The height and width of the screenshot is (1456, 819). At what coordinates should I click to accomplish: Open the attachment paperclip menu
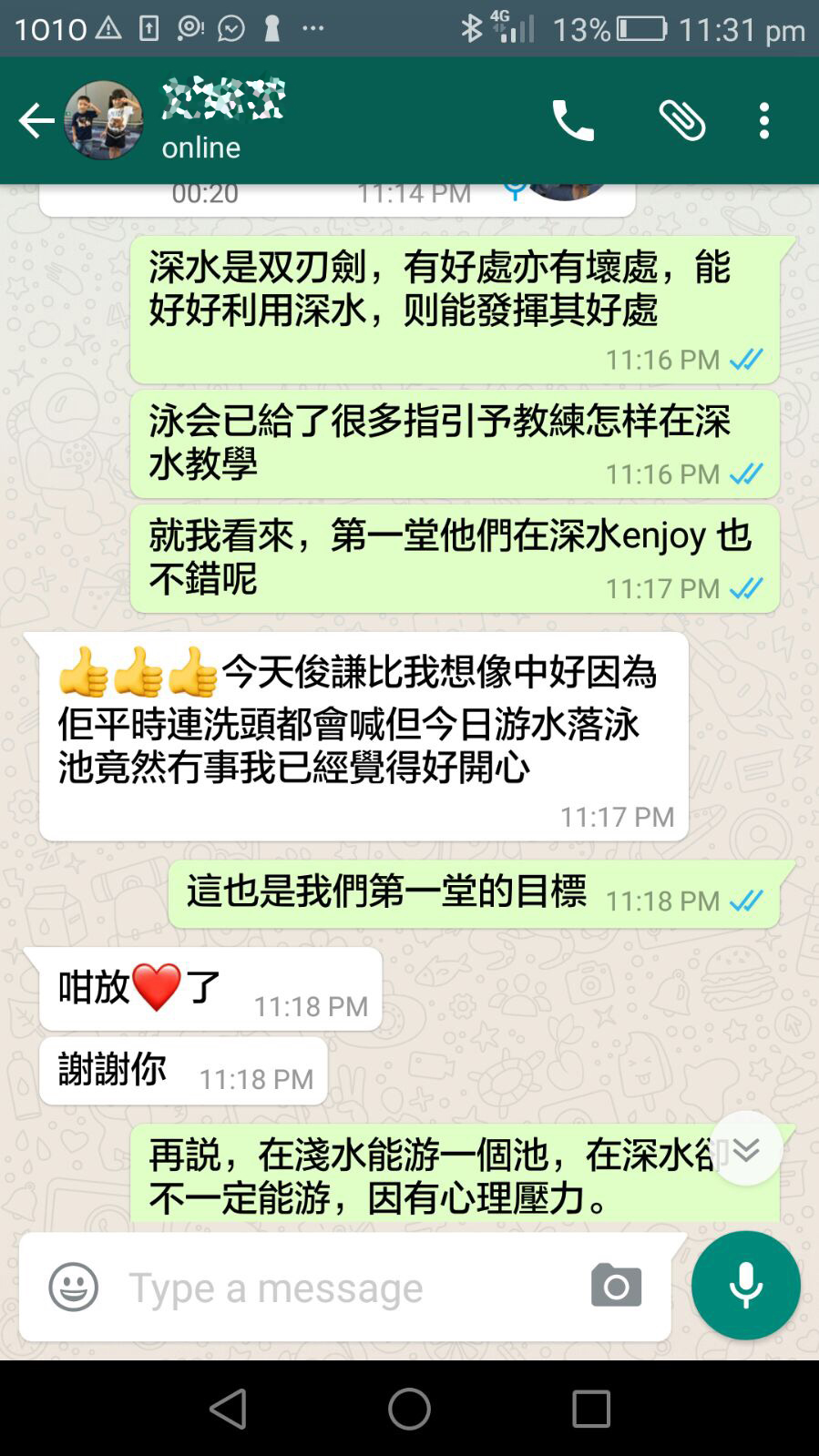(x=682, y=120)
